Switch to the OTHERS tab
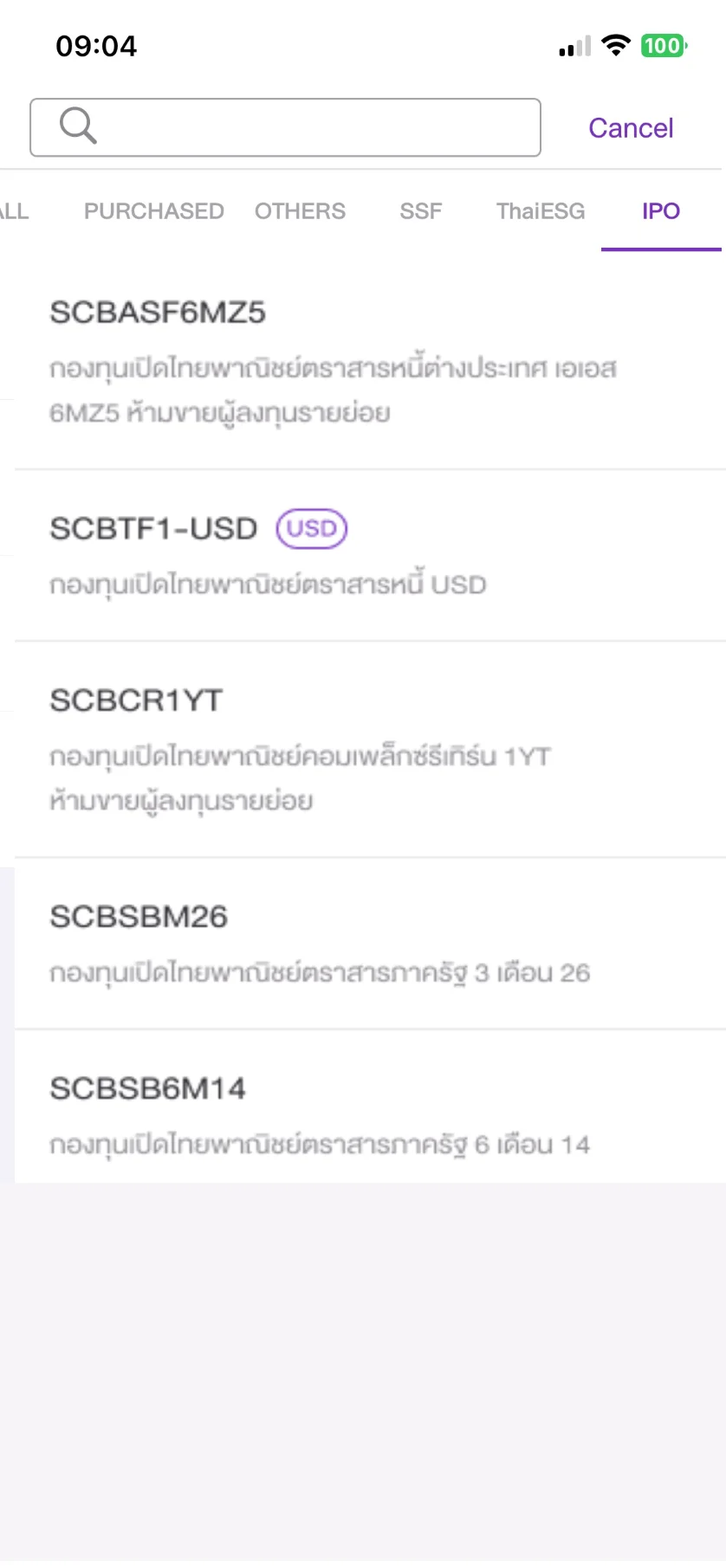The image size is (726, 1568). [300, 211]
